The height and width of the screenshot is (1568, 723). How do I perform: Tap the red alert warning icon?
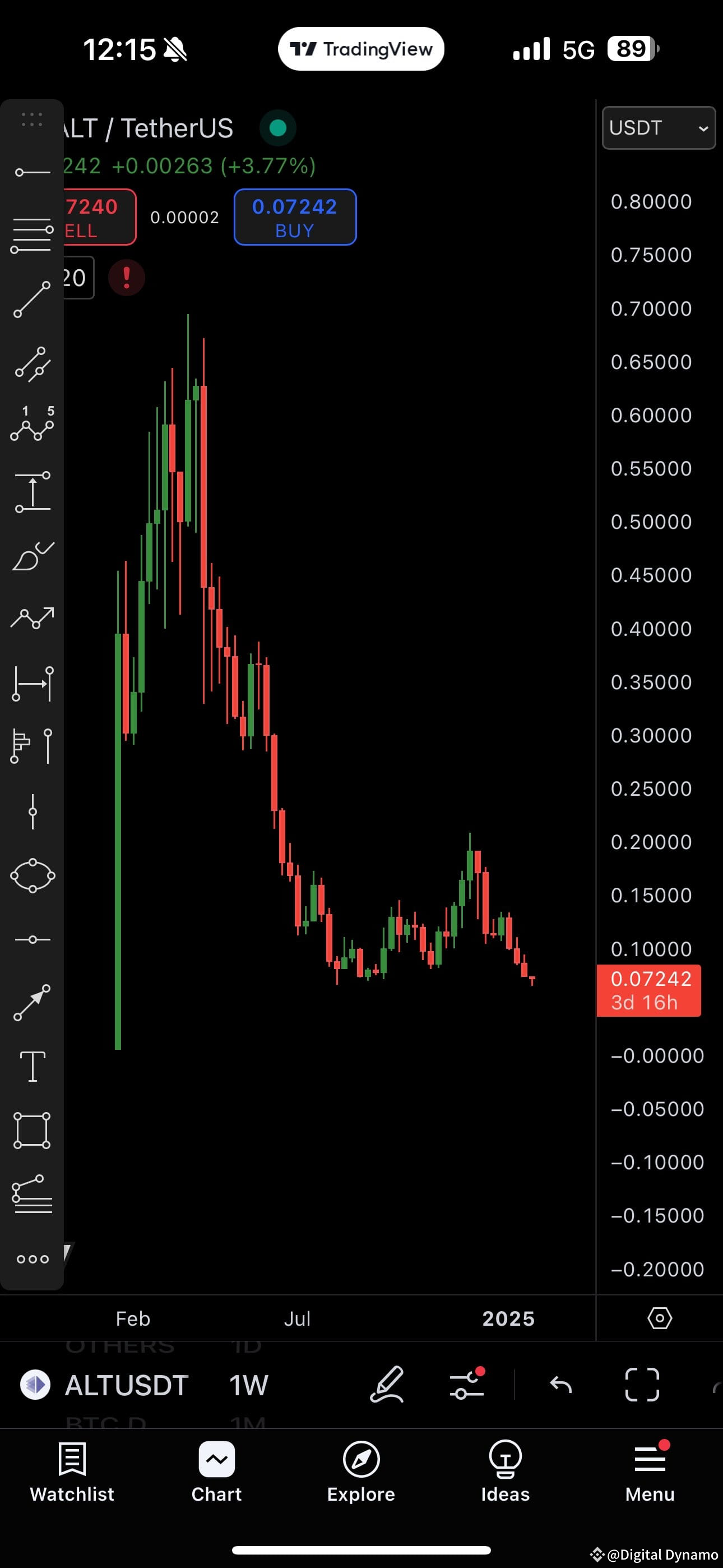[126, 278]
